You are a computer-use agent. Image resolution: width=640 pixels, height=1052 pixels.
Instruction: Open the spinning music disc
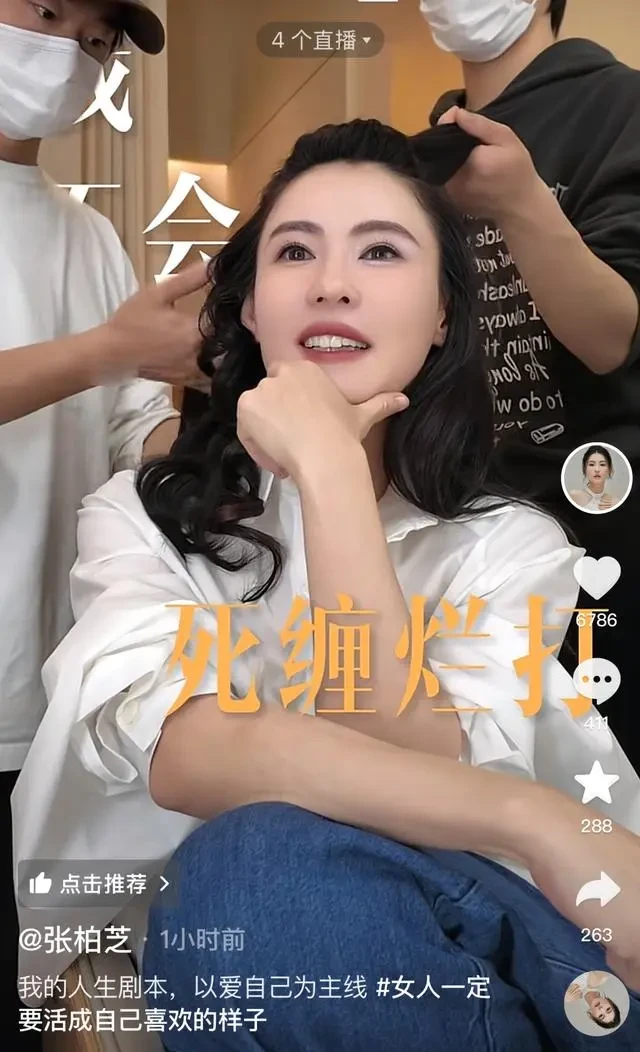[x=597, y=1003]
